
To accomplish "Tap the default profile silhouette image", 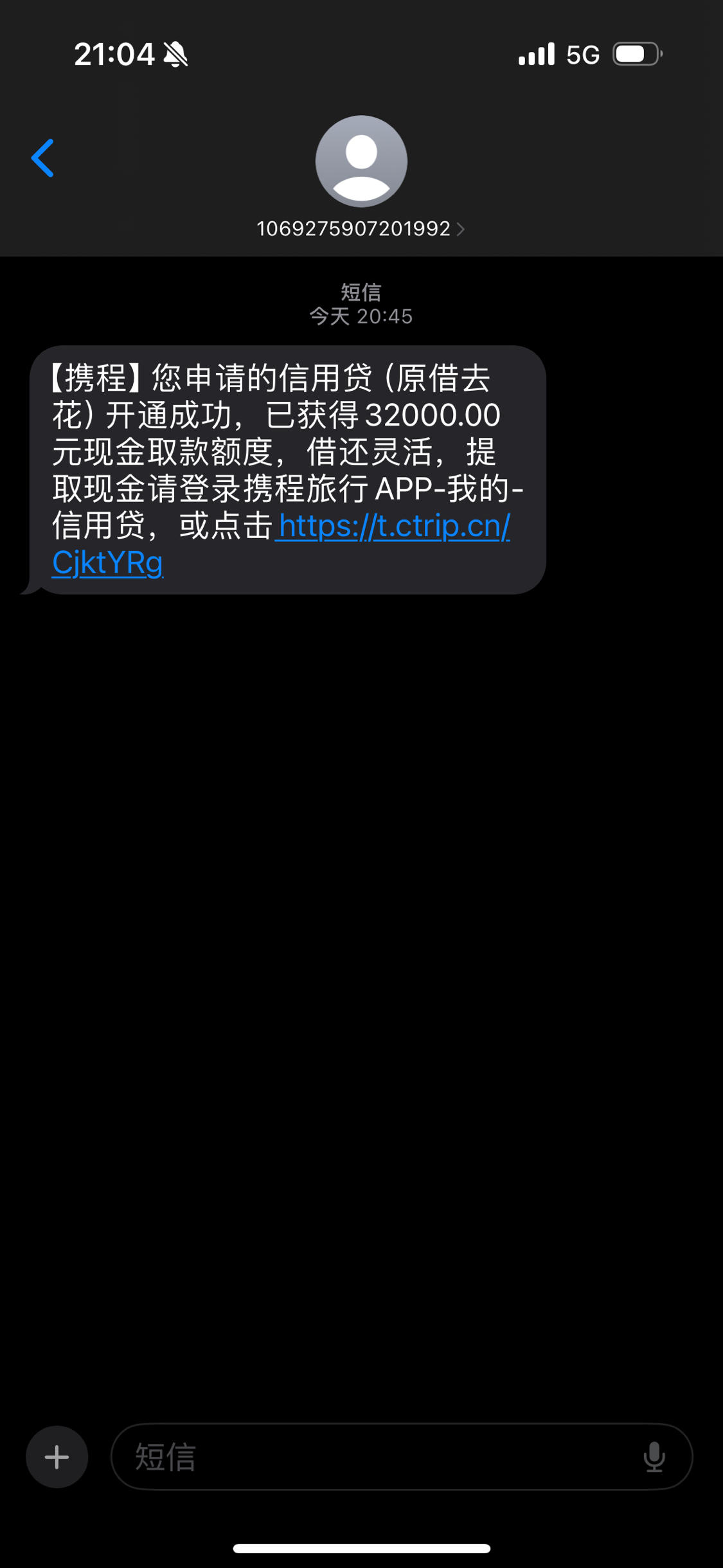I will 361,161.
